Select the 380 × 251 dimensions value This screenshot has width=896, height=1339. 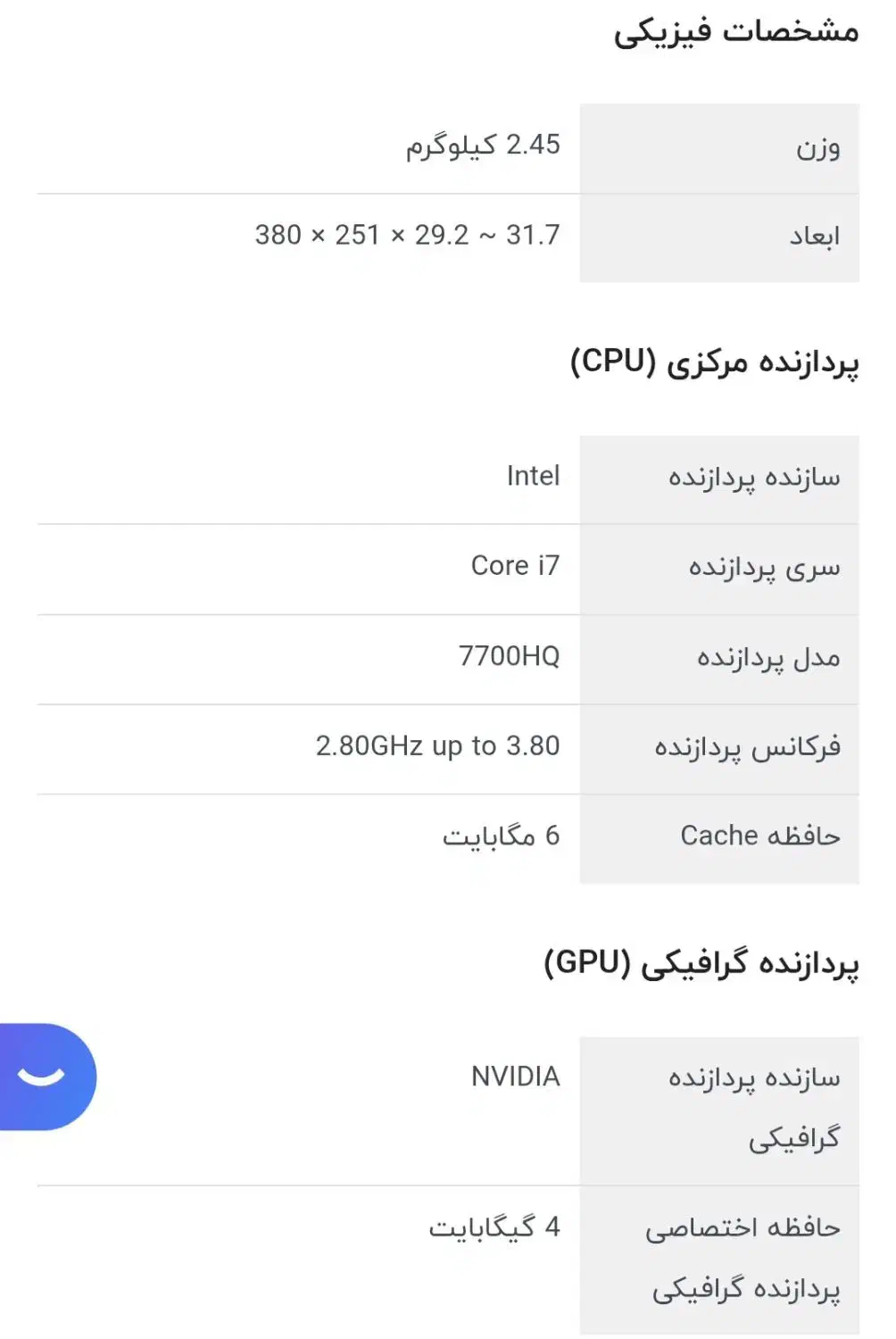[x=406, y=236]
